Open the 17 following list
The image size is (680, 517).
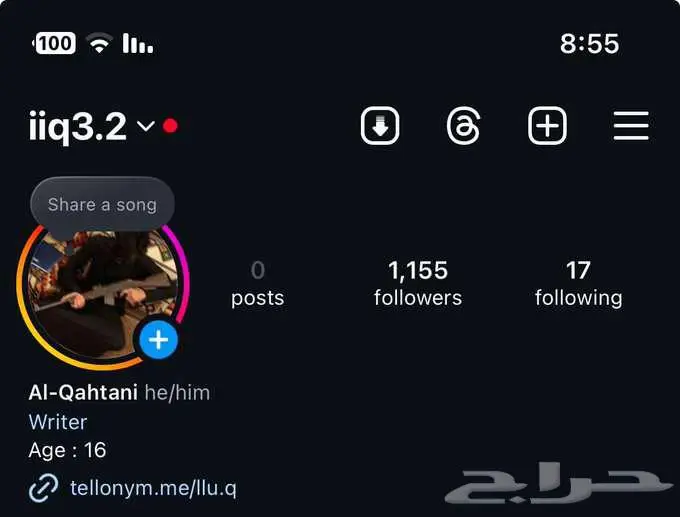point(578,283)
